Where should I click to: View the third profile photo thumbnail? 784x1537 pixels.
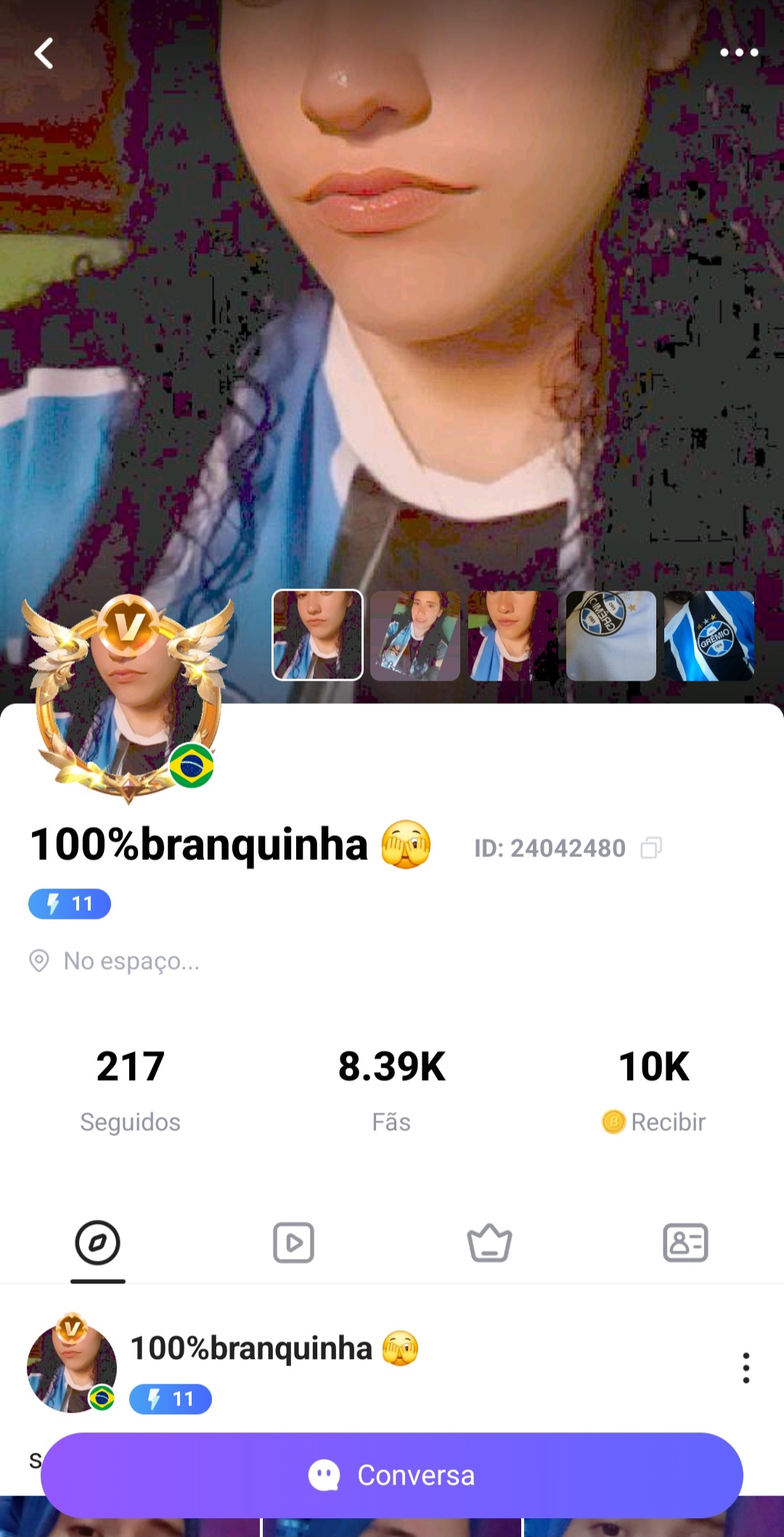(513, 636)
